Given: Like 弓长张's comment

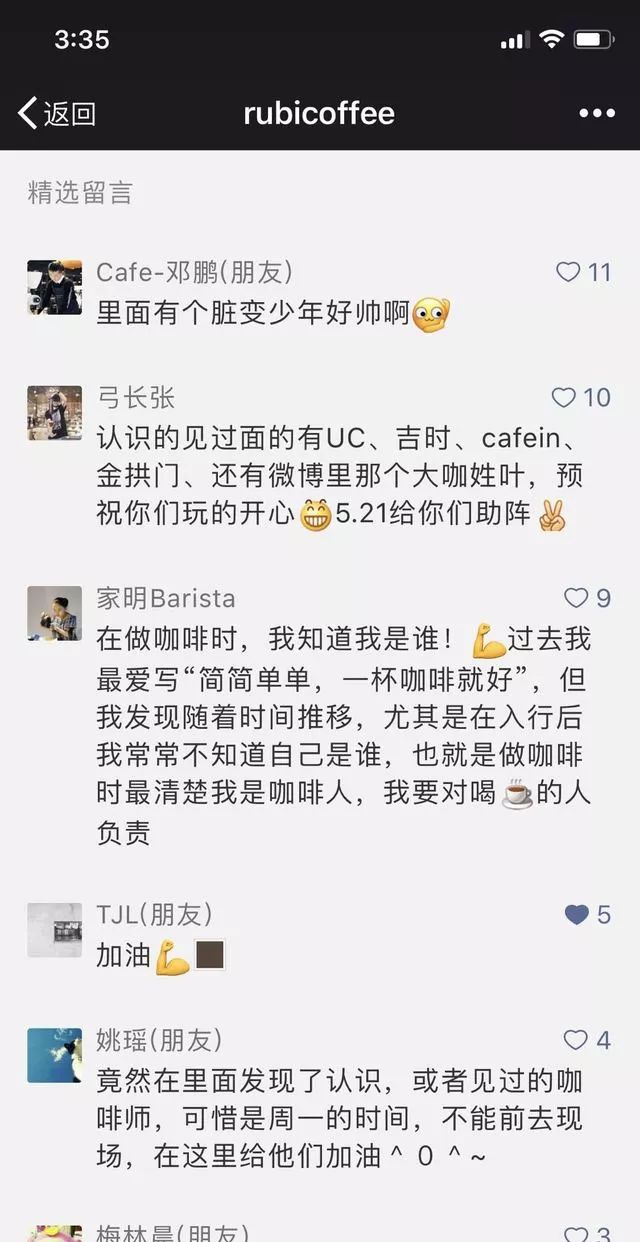Looking at the screenshot, I should [x=564, y=398].
